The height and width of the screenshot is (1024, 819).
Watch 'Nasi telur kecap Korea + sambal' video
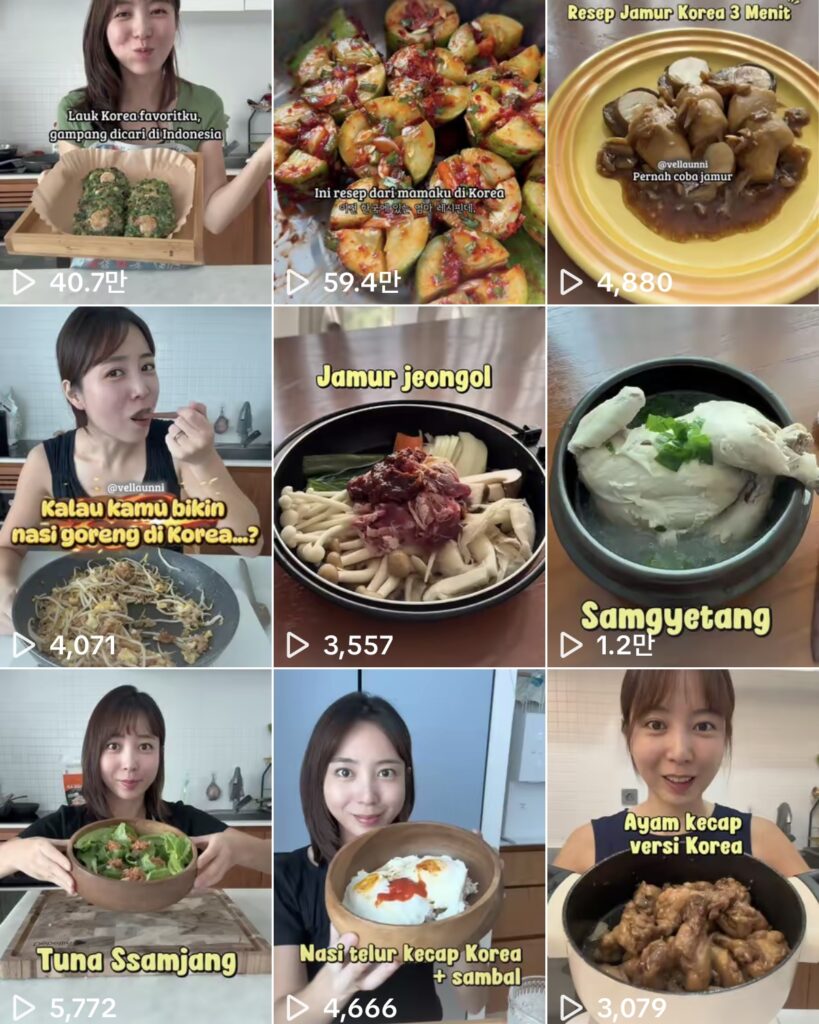pos(409,847)
